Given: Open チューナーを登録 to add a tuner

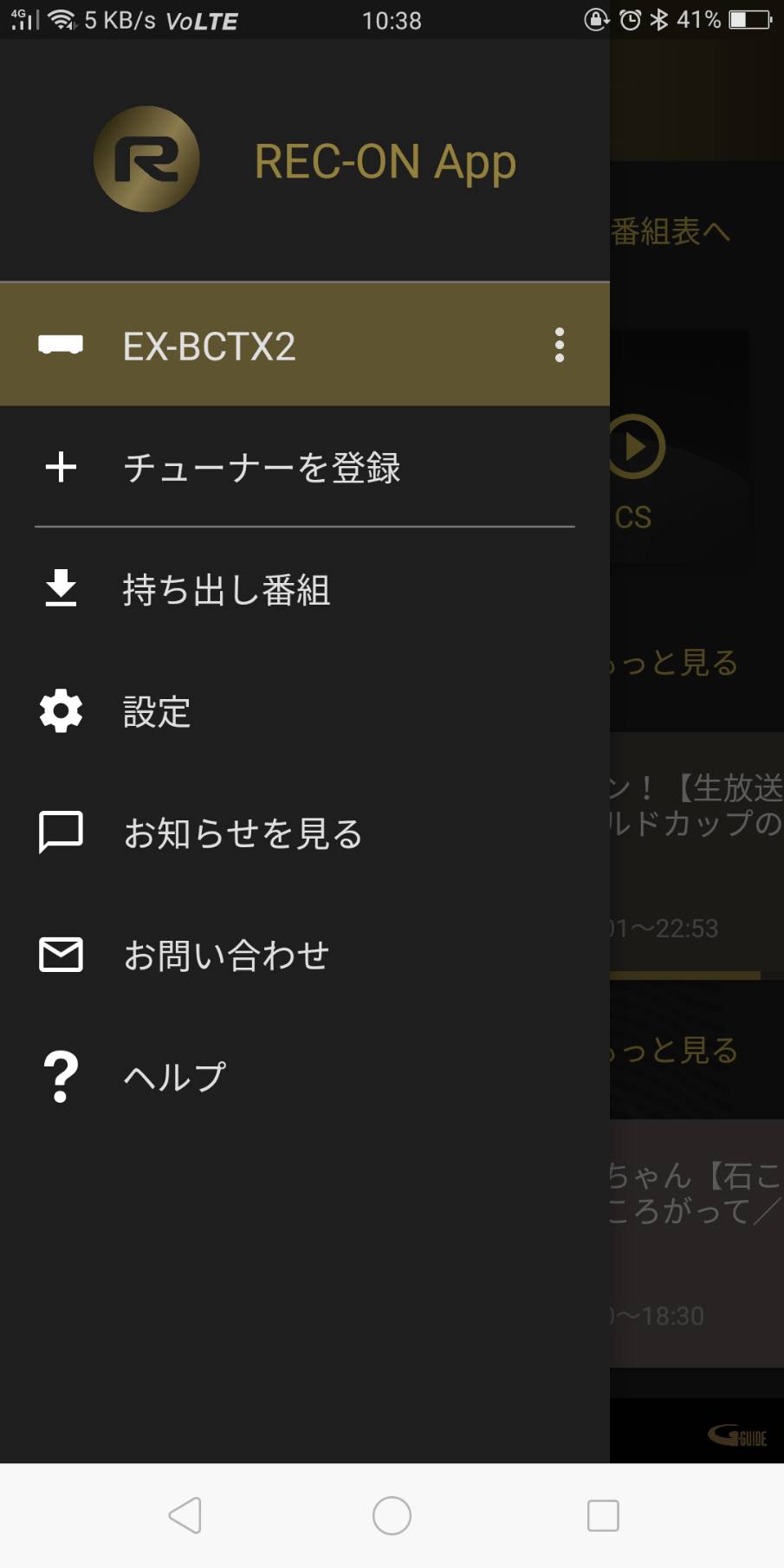Looking at the screenshot, I should click(305, 467).
